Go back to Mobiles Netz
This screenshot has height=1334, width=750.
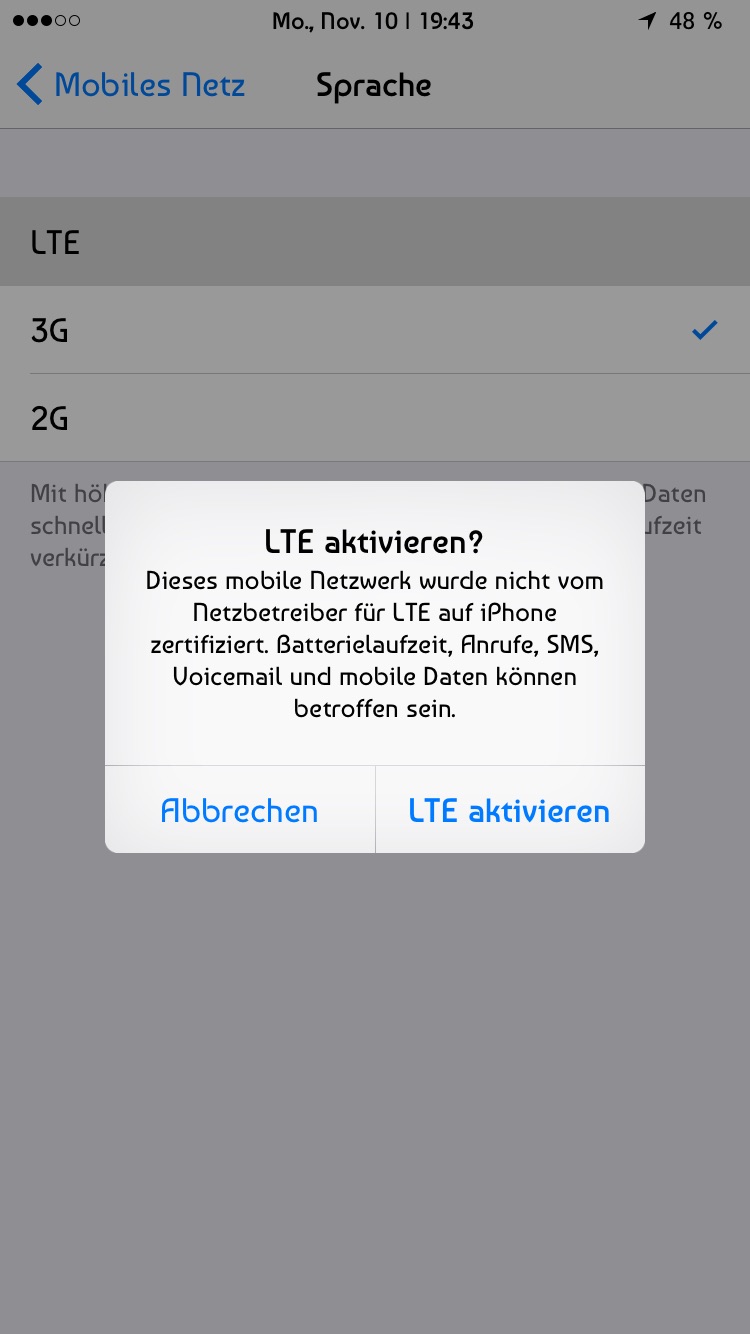click(130, 86)
